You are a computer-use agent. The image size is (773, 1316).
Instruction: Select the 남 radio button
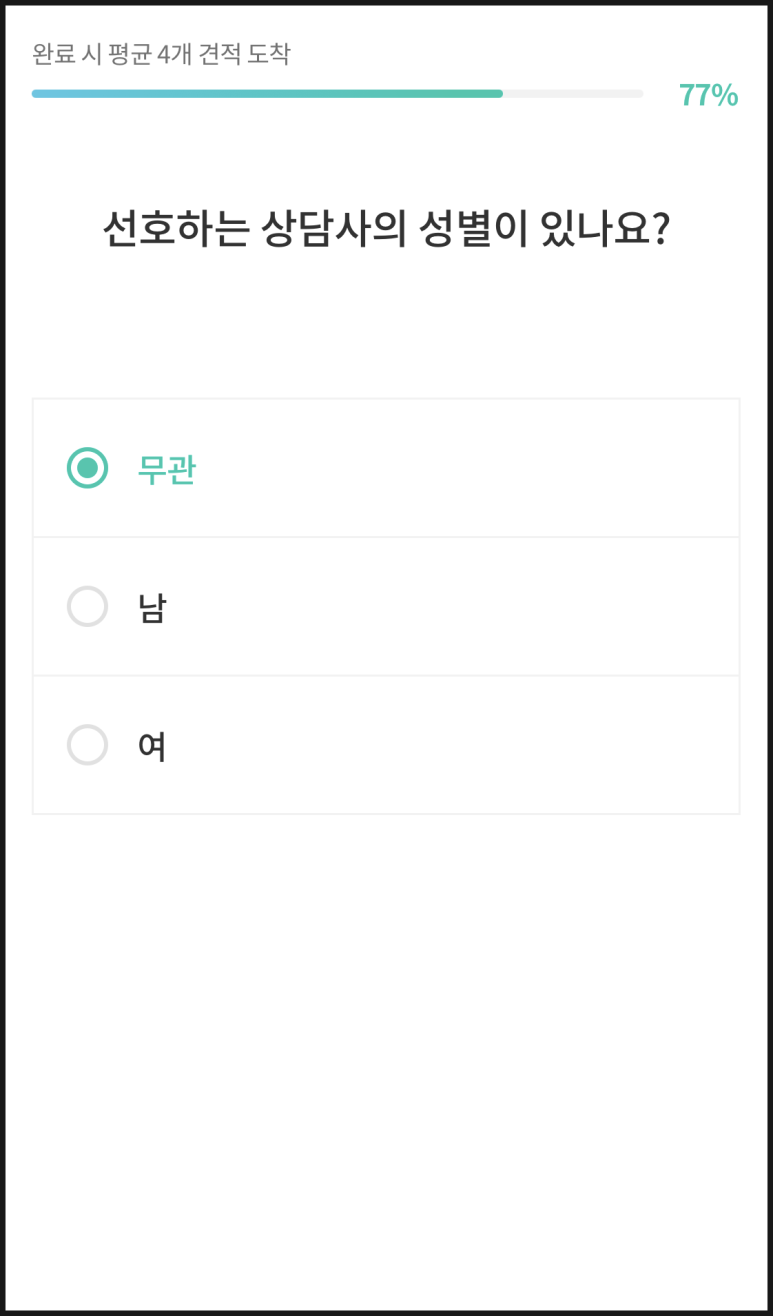tap(88, 606)
